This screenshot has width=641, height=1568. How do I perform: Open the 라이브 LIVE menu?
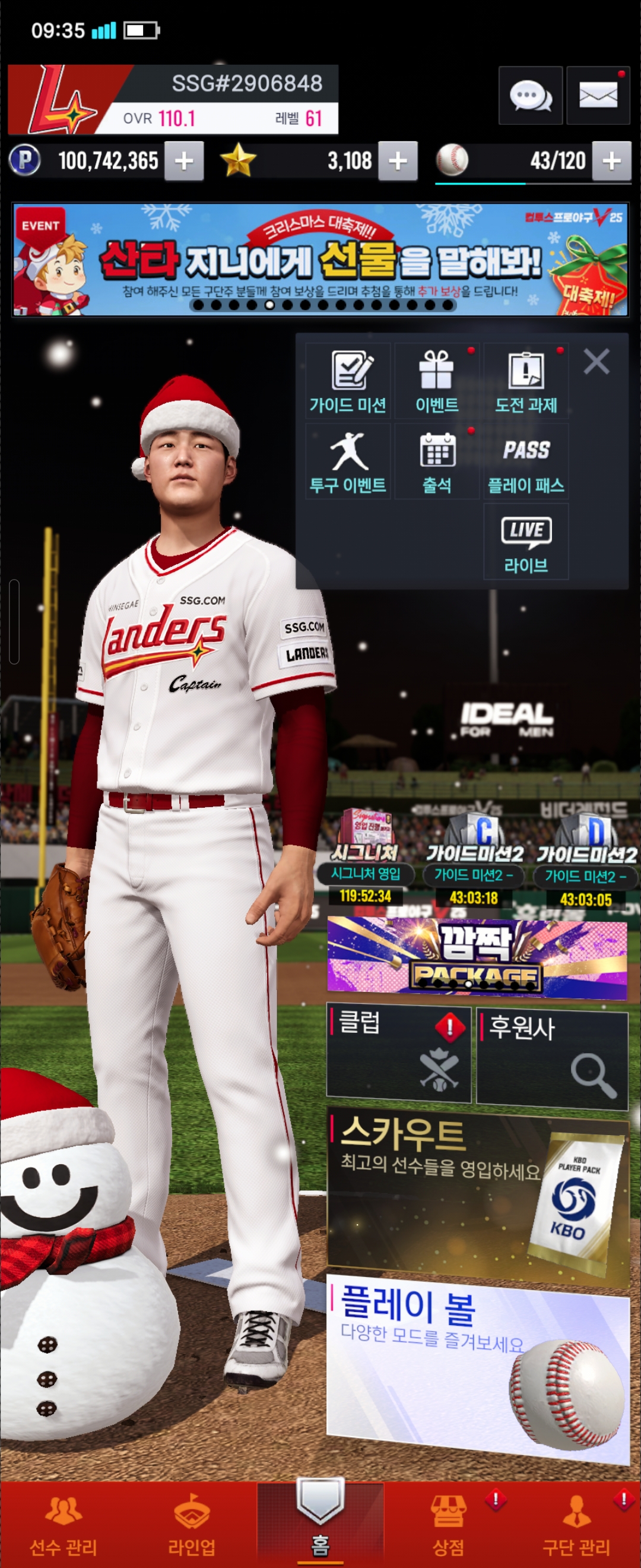click(x=525, y=542)
